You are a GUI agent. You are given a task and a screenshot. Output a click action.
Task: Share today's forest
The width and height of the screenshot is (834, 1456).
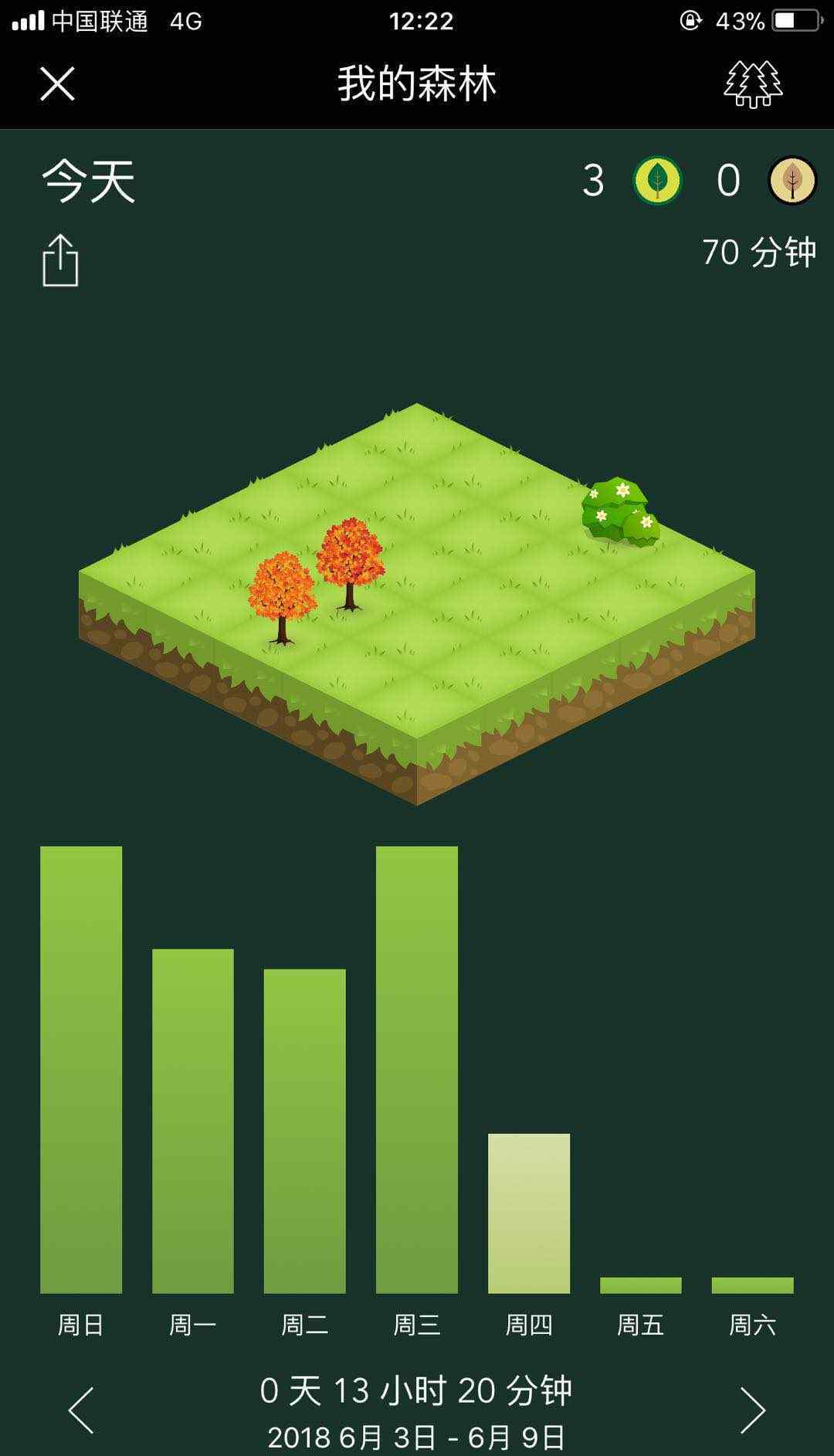(60, 260)
